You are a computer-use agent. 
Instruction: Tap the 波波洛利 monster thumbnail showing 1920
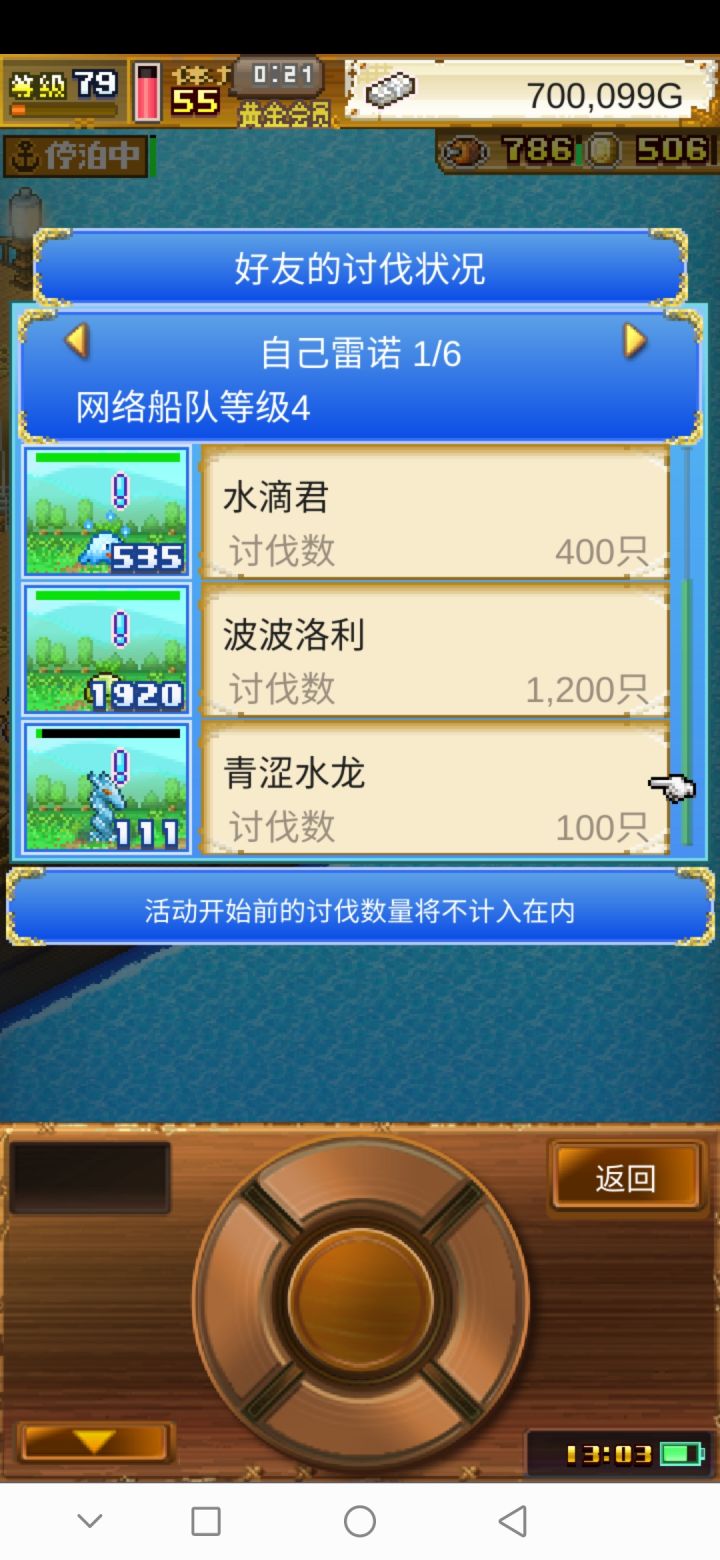[105, 652]
